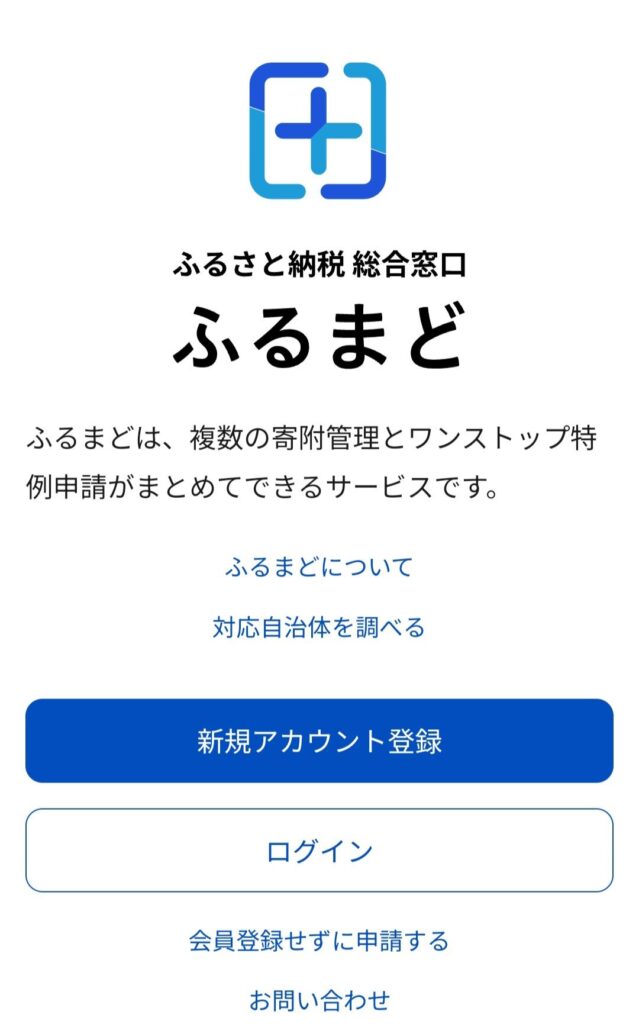Choose 会員登録せずに申請する

click(319, 940)
